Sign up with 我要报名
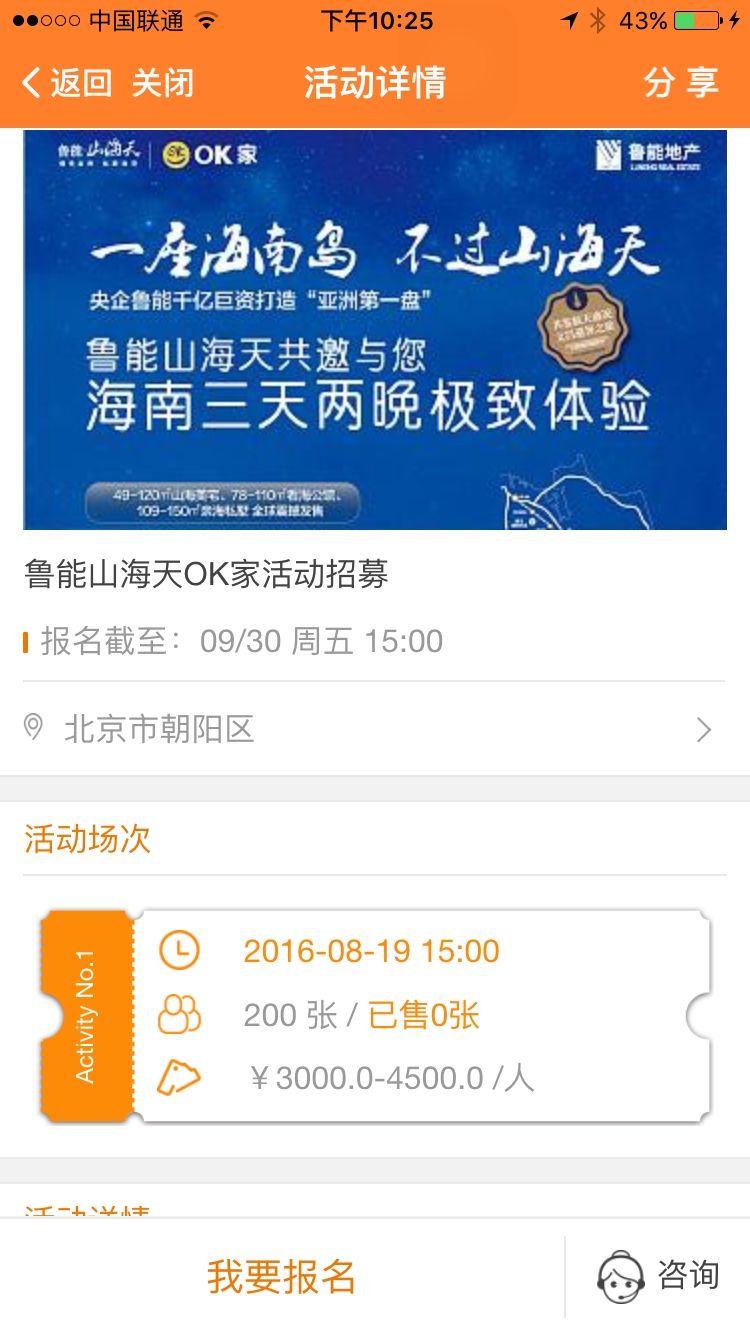This screenshot has height=1334, width=750. (x=281, y=1277)
